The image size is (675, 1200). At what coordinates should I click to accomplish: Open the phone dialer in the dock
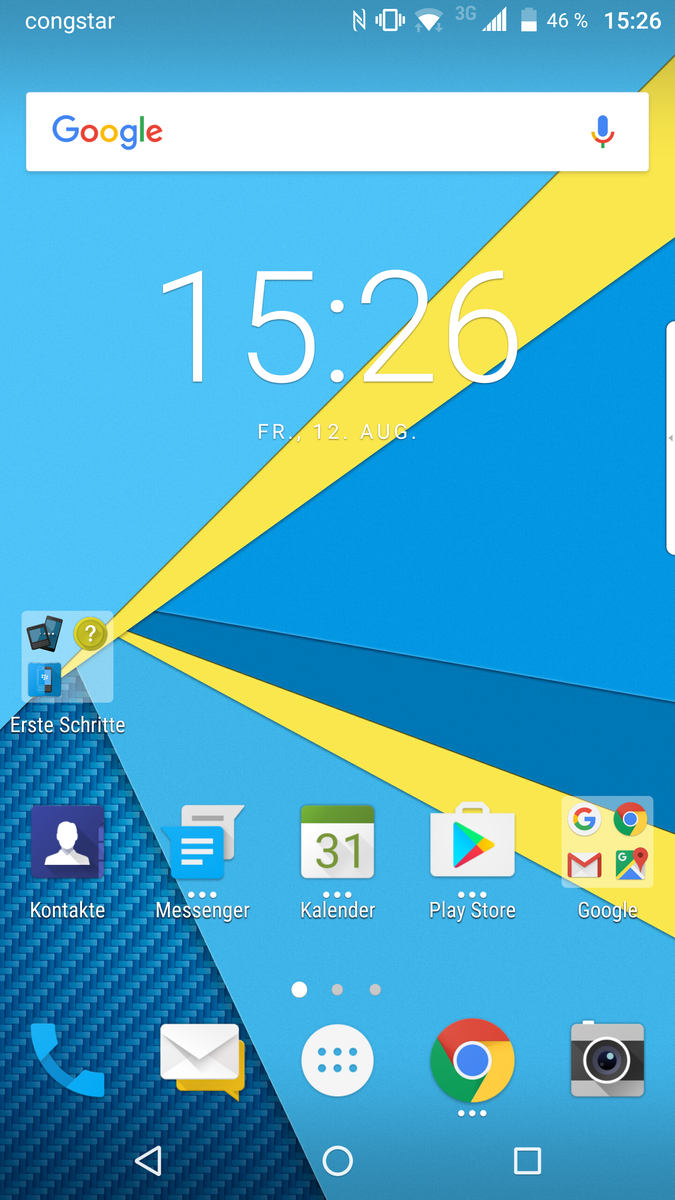67,1060
